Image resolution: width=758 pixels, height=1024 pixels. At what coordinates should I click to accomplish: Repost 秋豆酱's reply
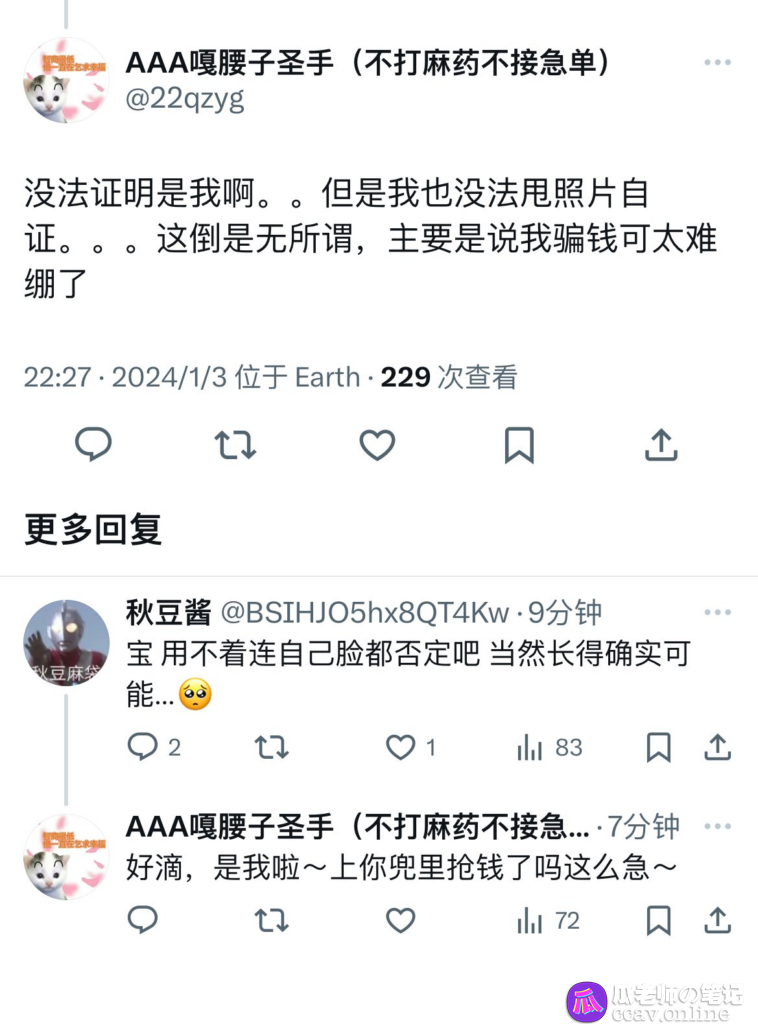pyautogui.click(x=271, y=747)
